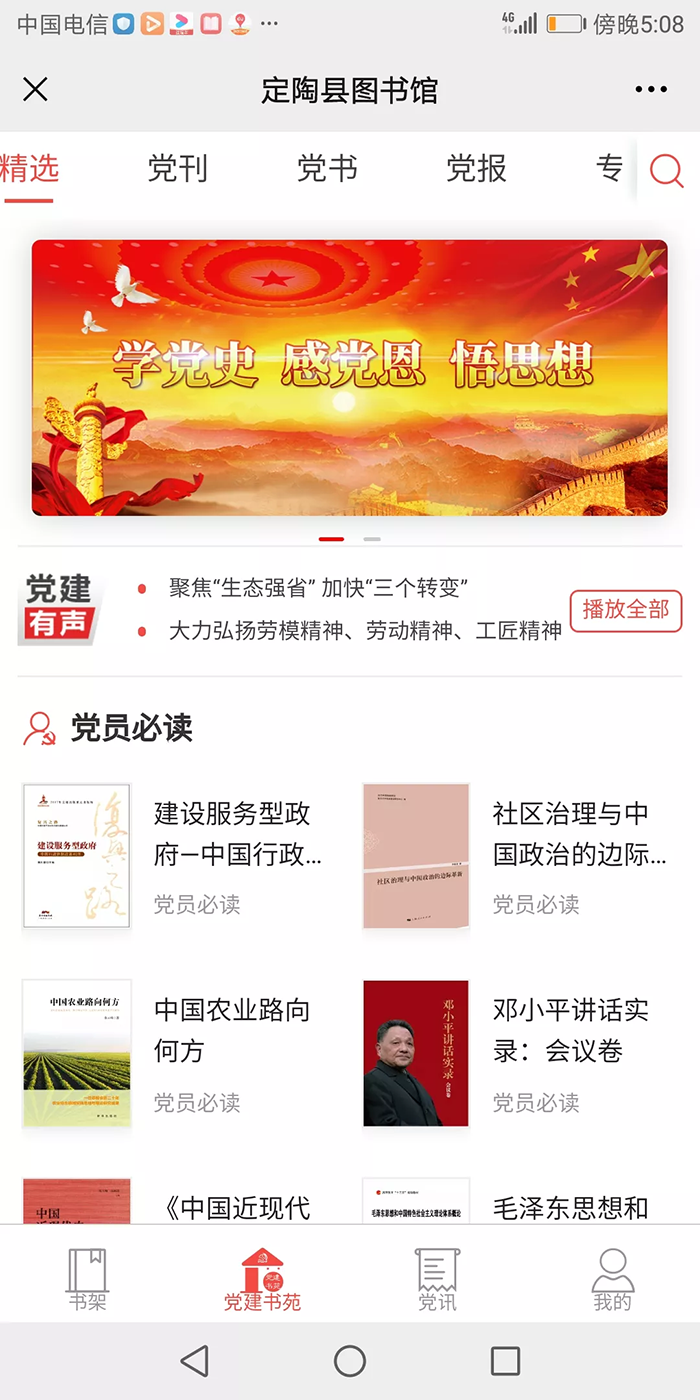Open the three-dot overflow menu
Image resolution: width=700 pixels, height=1400 pixels.
pos(651,90)
